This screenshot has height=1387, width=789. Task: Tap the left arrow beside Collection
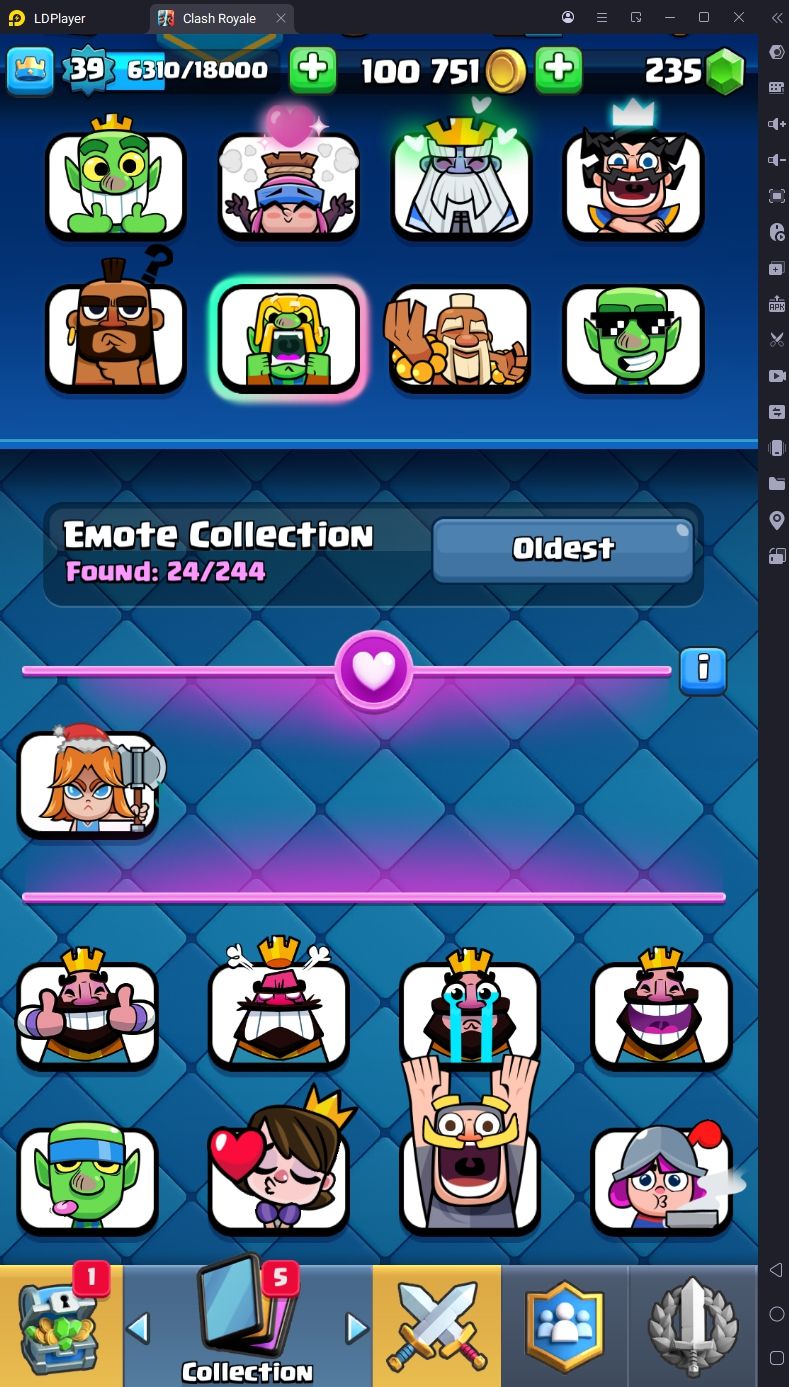pyautogui.click(x=138, y=1328)
